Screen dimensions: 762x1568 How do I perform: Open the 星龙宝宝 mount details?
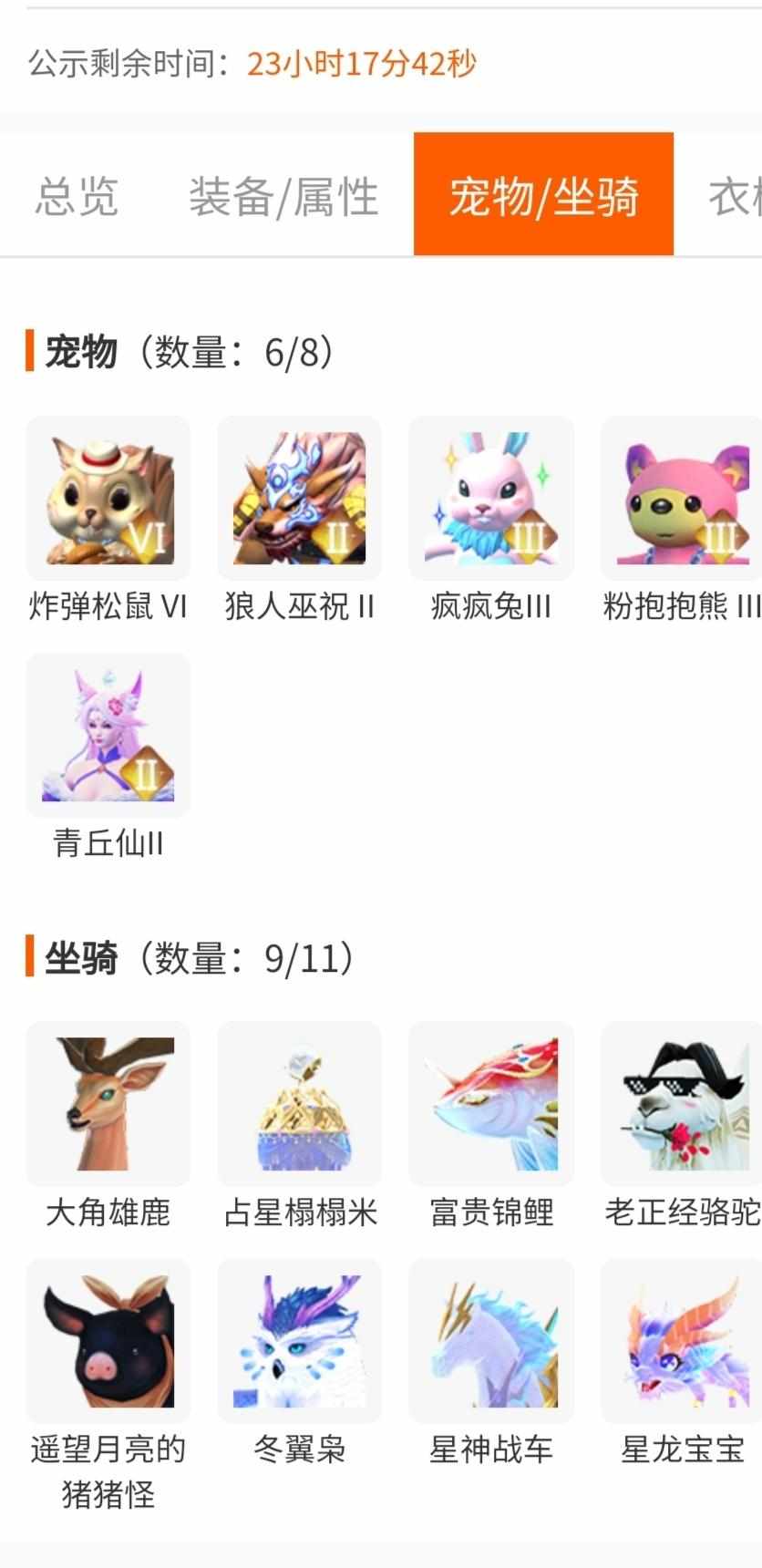[x=681, y=1341]
